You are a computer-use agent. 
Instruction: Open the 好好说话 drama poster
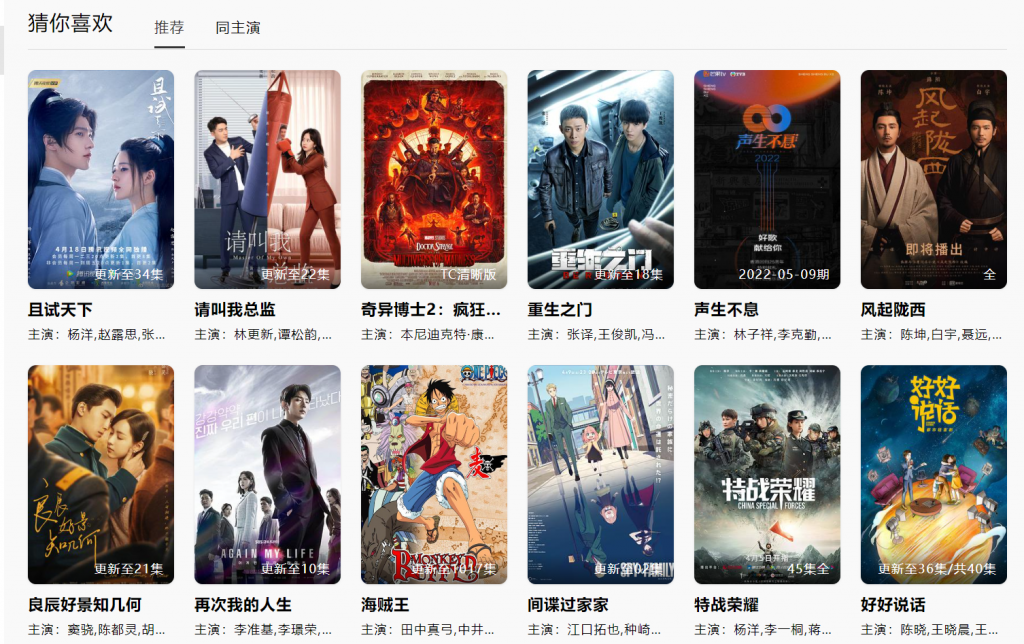pyautogui.click(x=934, y=474)
